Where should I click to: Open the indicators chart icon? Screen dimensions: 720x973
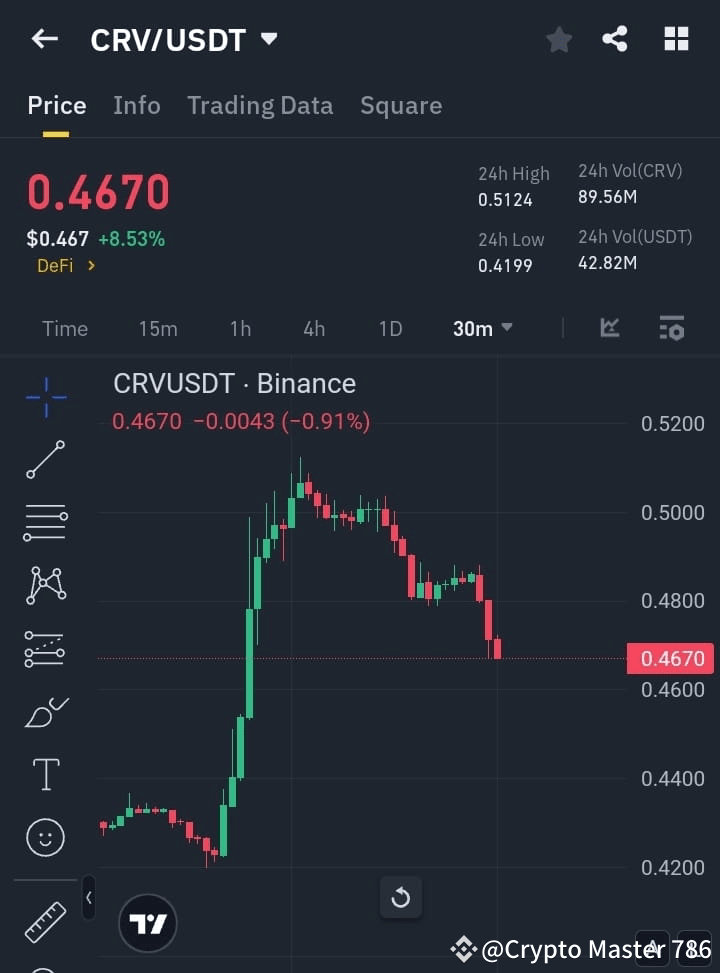tap(609, 328)
